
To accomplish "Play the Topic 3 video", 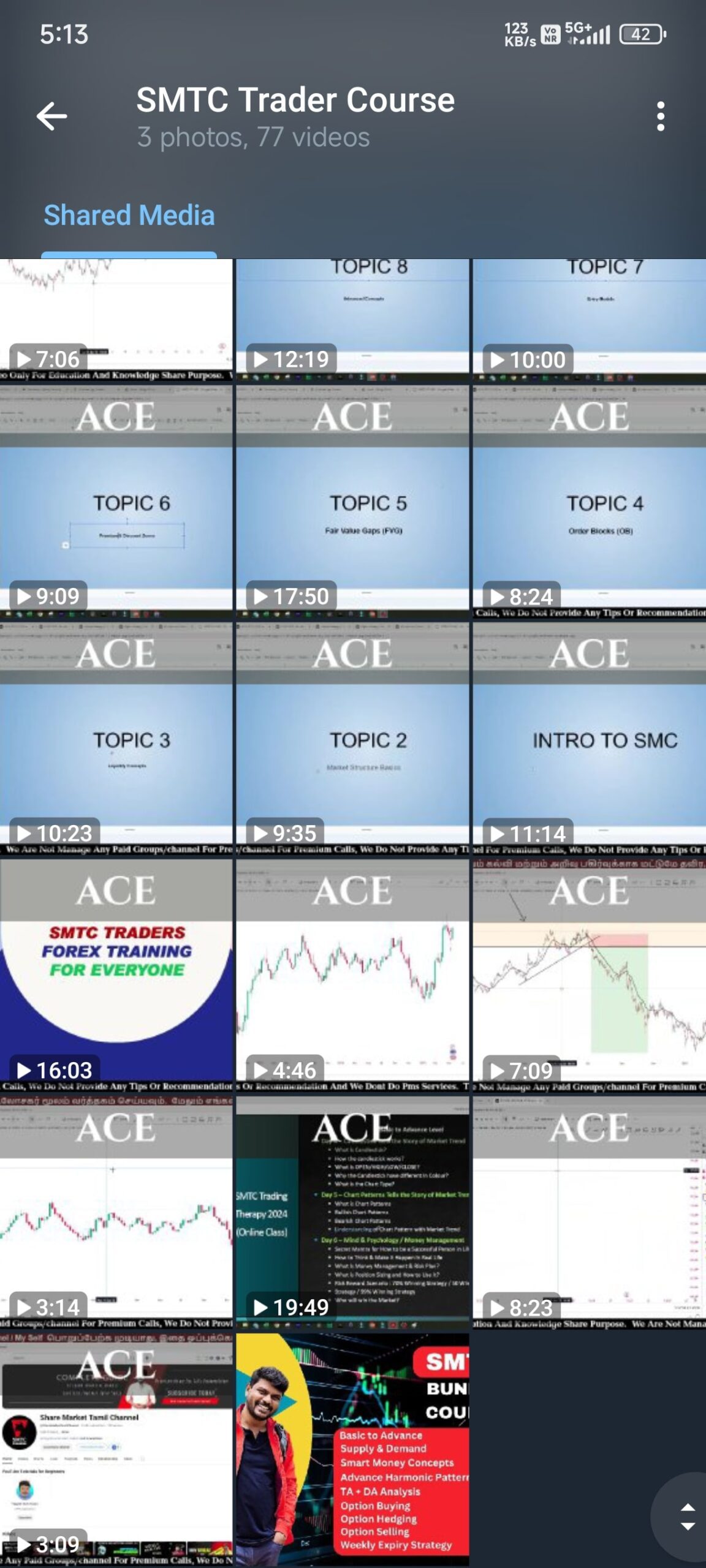I will (116, 739).
